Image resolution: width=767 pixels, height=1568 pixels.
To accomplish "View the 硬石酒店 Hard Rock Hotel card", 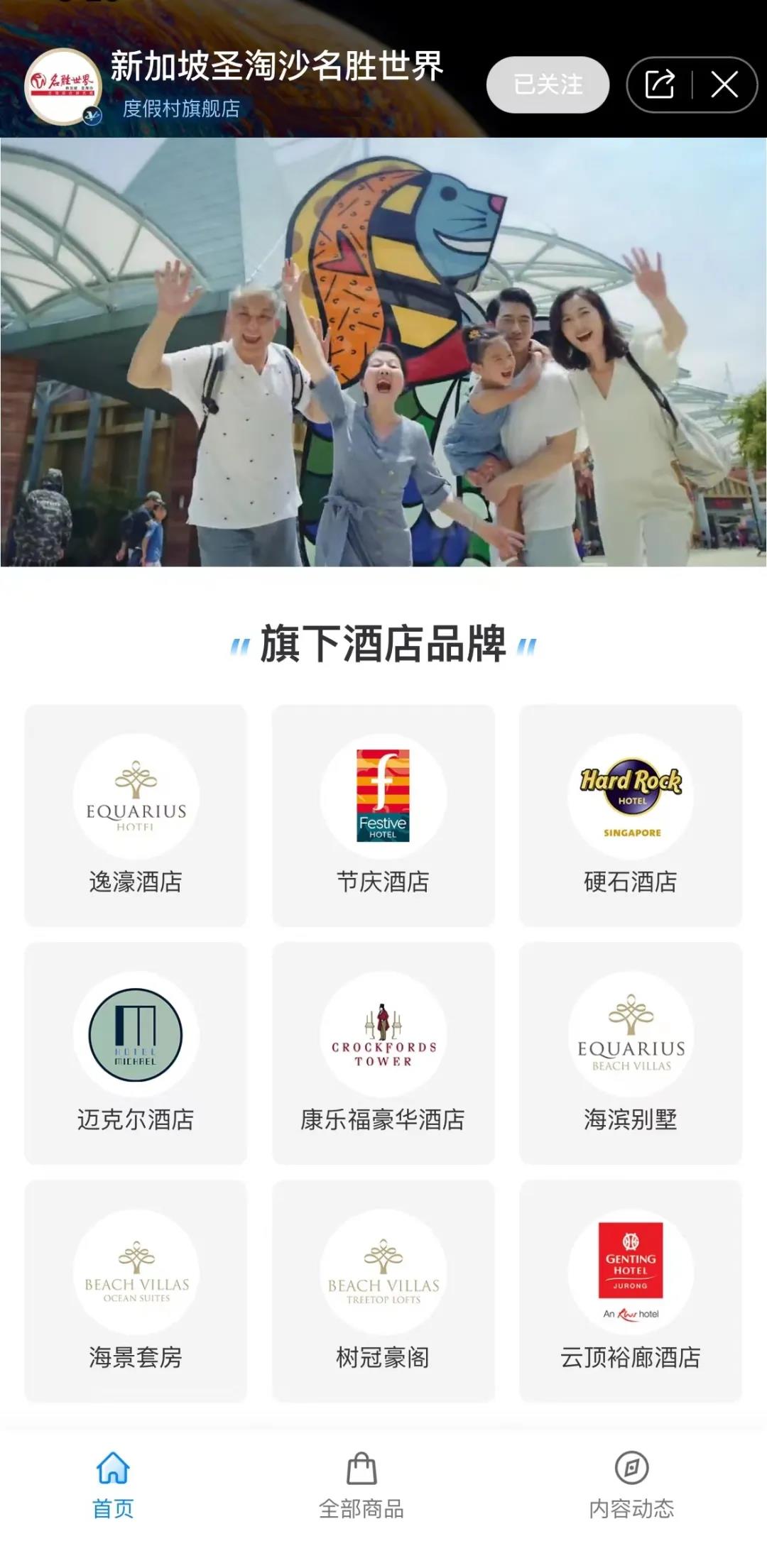I will (630, 815).
